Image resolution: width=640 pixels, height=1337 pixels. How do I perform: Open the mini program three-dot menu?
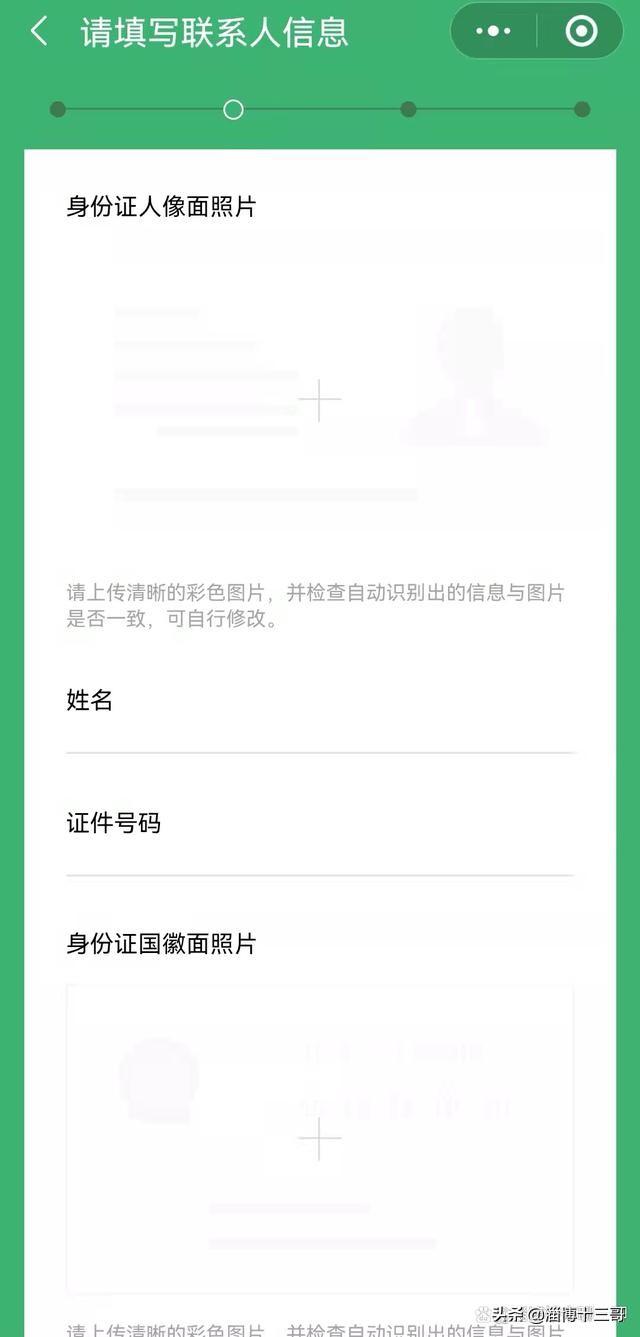[494, 31]
